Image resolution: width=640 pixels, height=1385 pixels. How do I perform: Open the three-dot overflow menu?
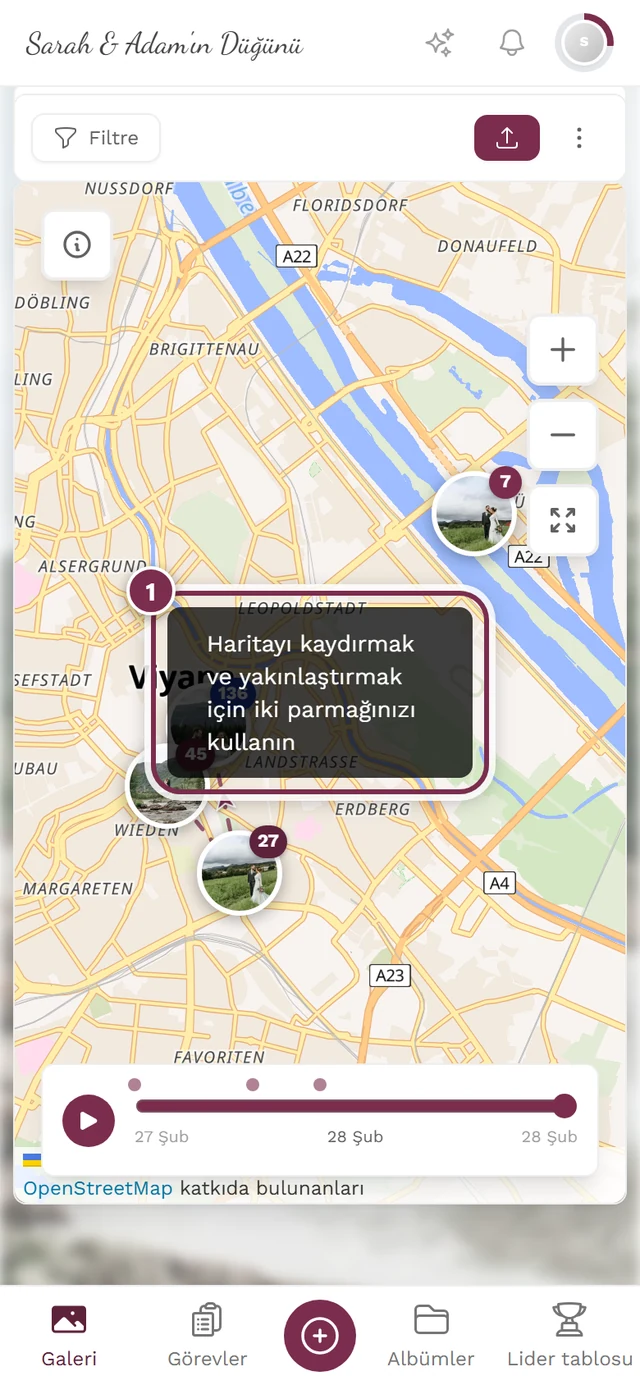[x=579, y=138]
